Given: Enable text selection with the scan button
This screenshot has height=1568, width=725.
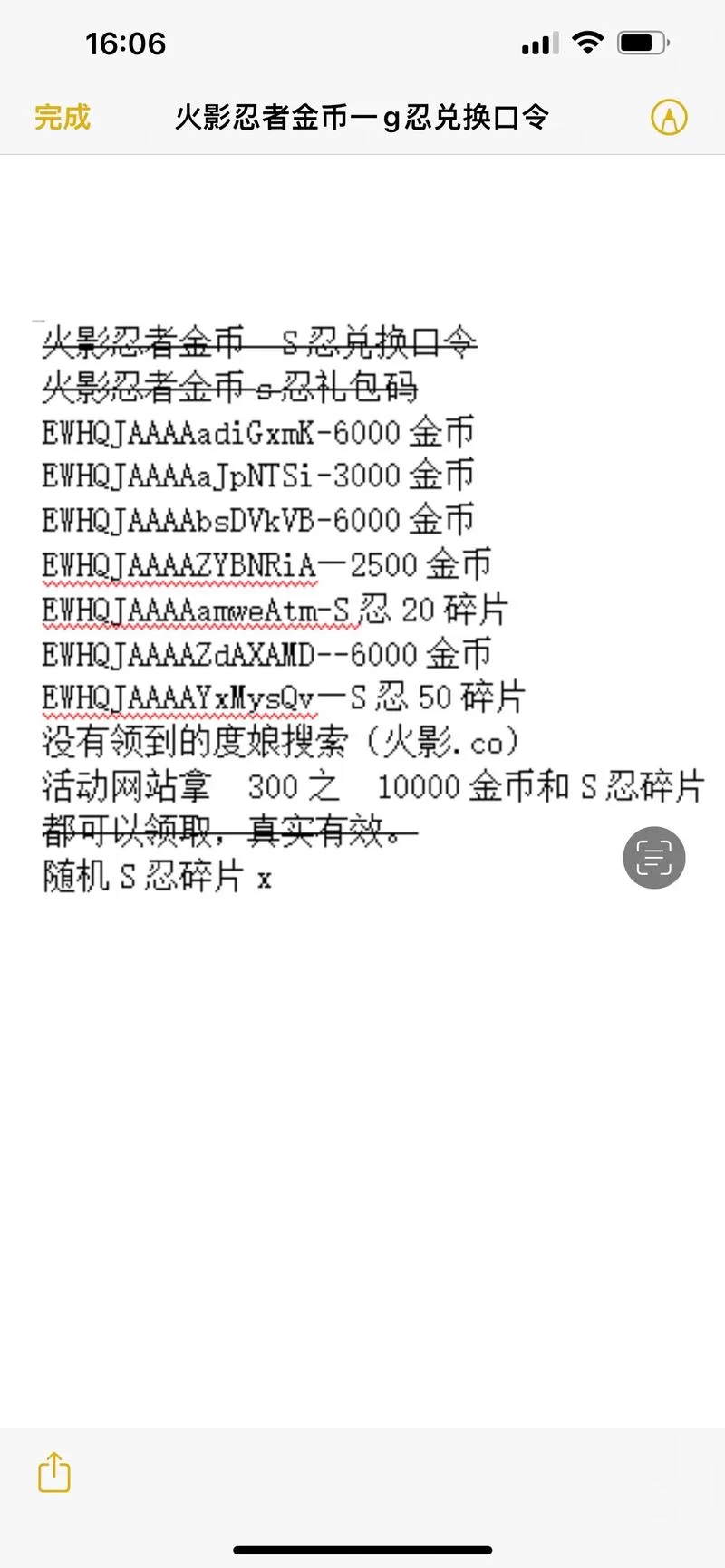Looking at the screenshot, I should pos(654,858).
